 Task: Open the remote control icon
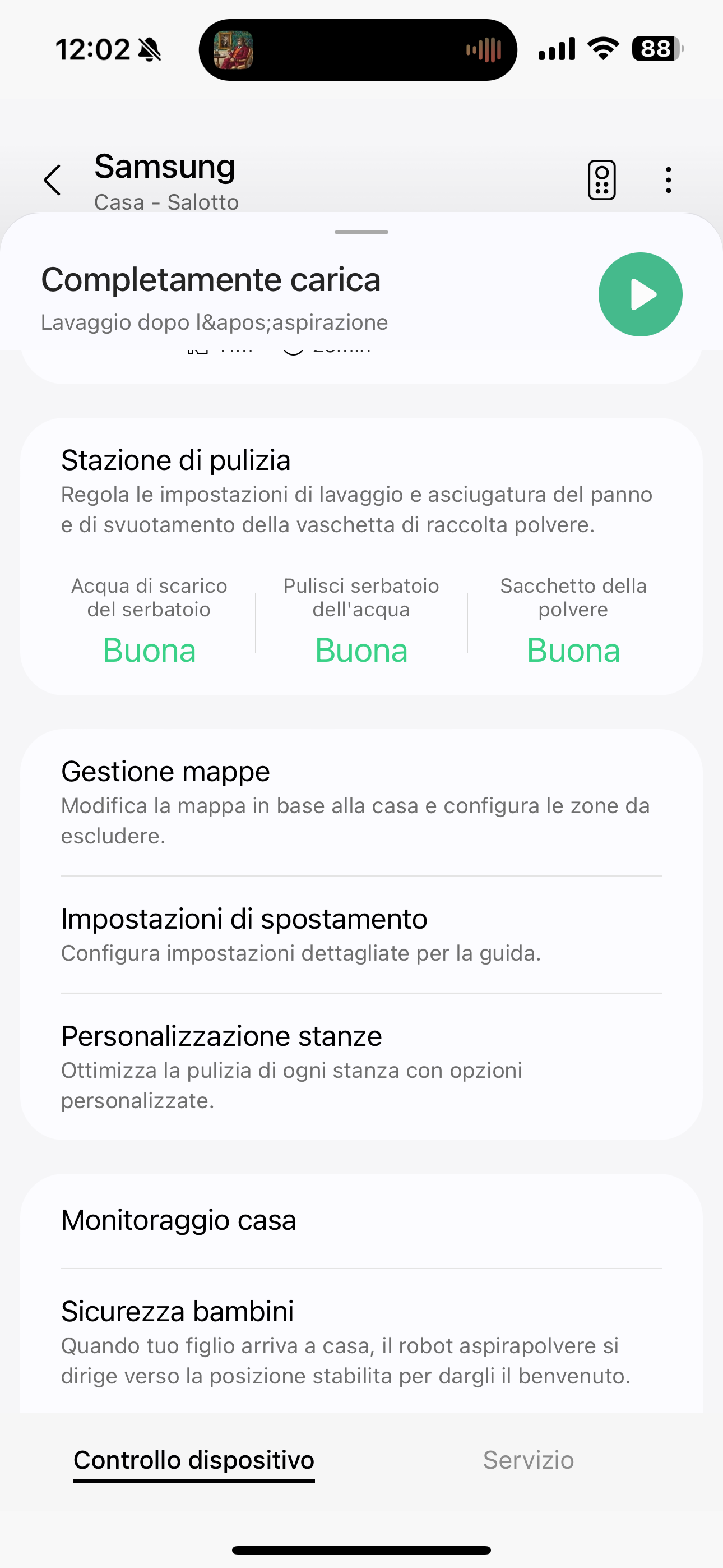[x=601, y=180]
